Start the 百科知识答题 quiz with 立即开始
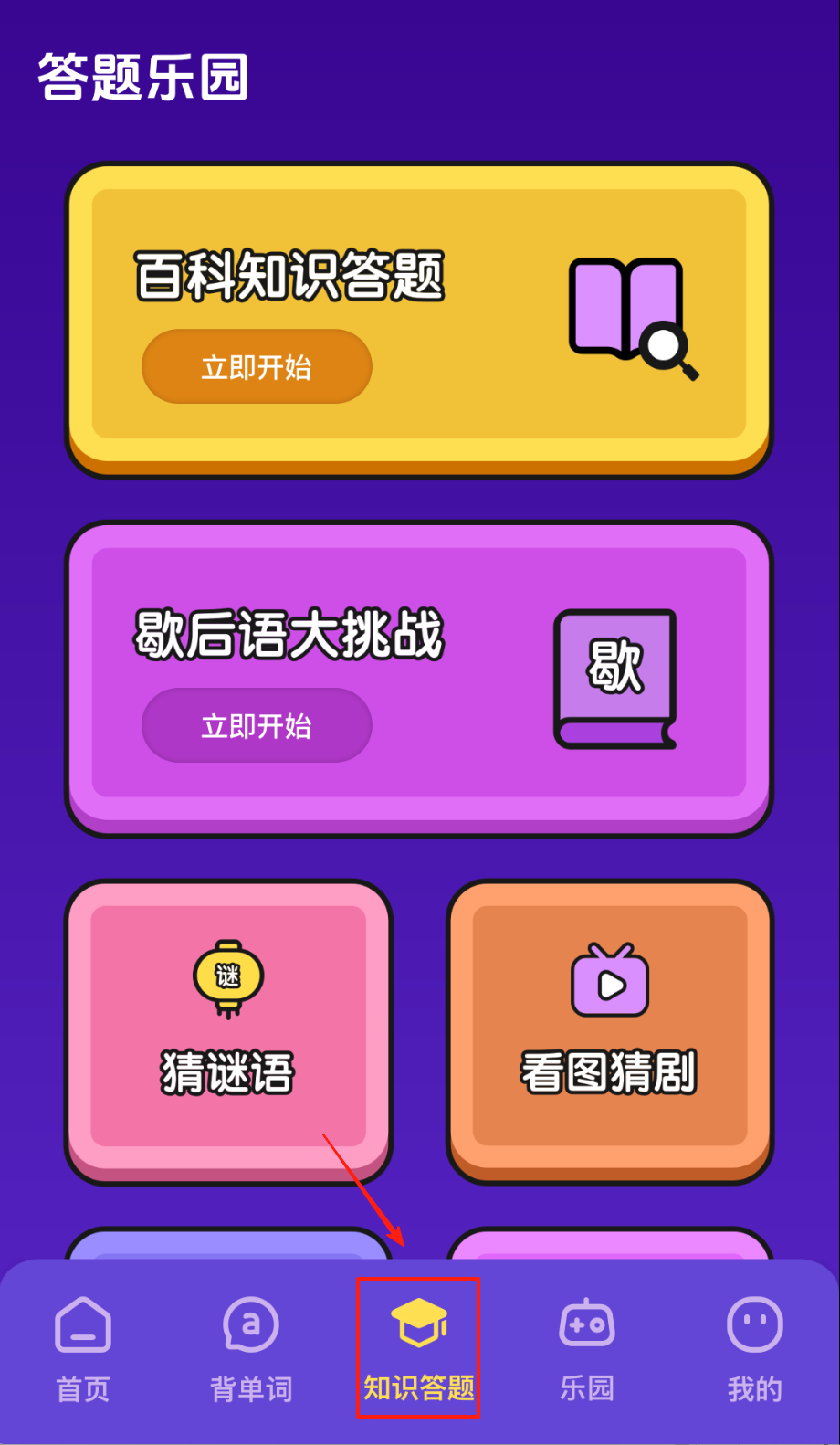 click(x=257, y=367)
